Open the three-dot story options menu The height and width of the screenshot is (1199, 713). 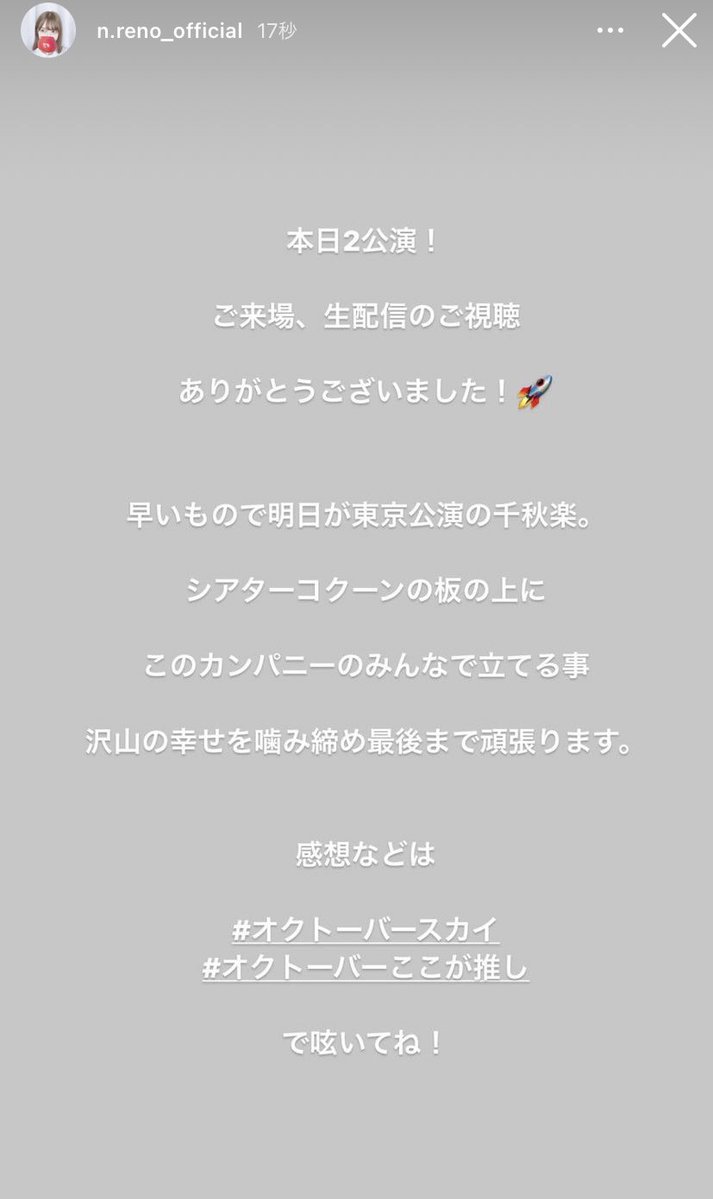click(x=610, y=31)
